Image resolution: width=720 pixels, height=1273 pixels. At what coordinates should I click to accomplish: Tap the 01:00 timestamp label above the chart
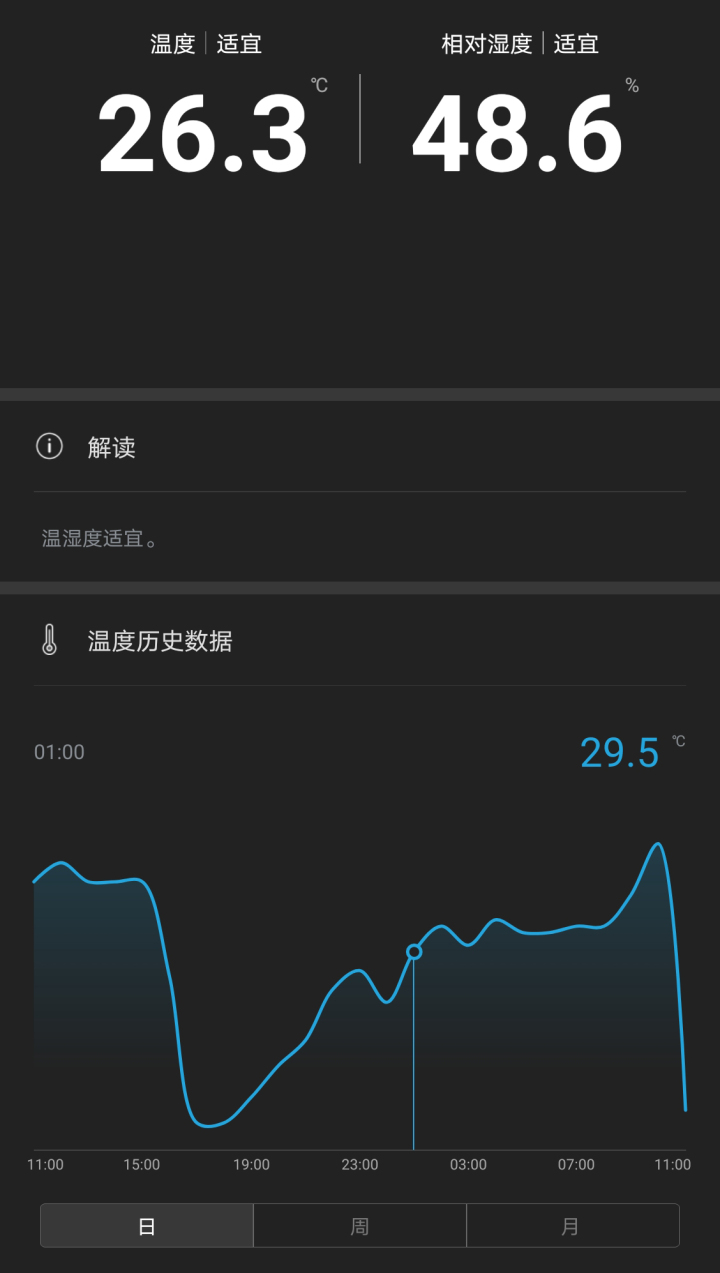point(60,752)
